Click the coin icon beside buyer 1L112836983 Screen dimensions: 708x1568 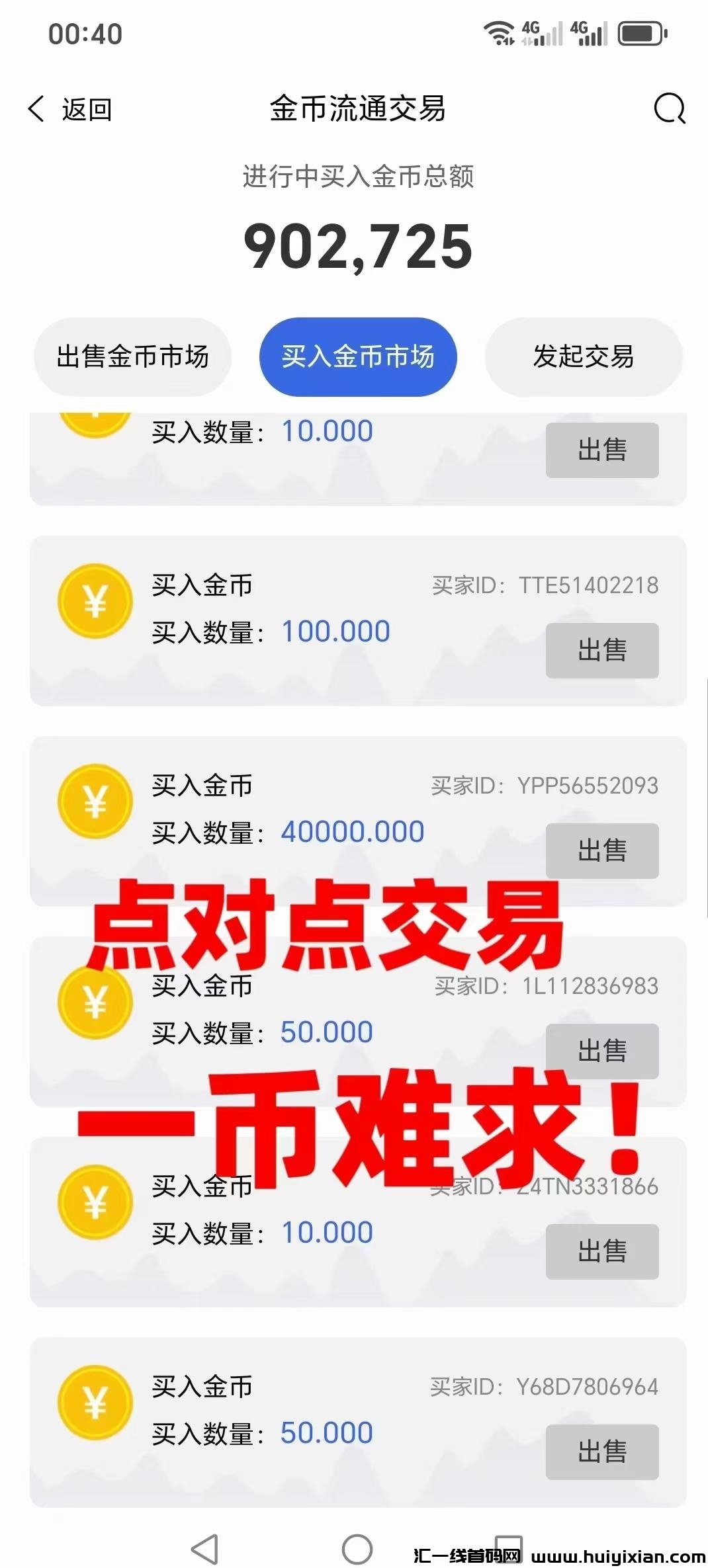(95, 1003)
